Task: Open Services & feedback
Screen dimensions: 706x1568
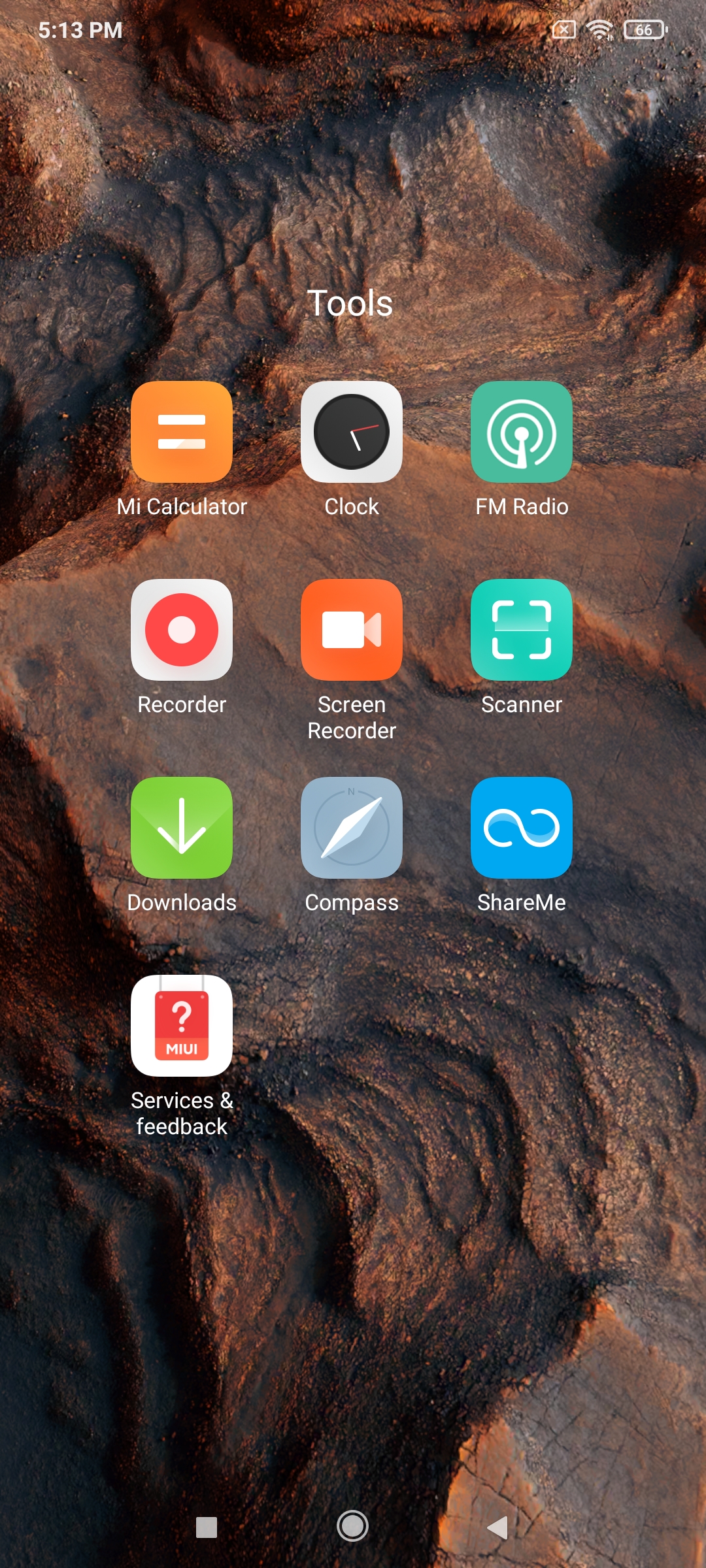Action: [182, 1026]
